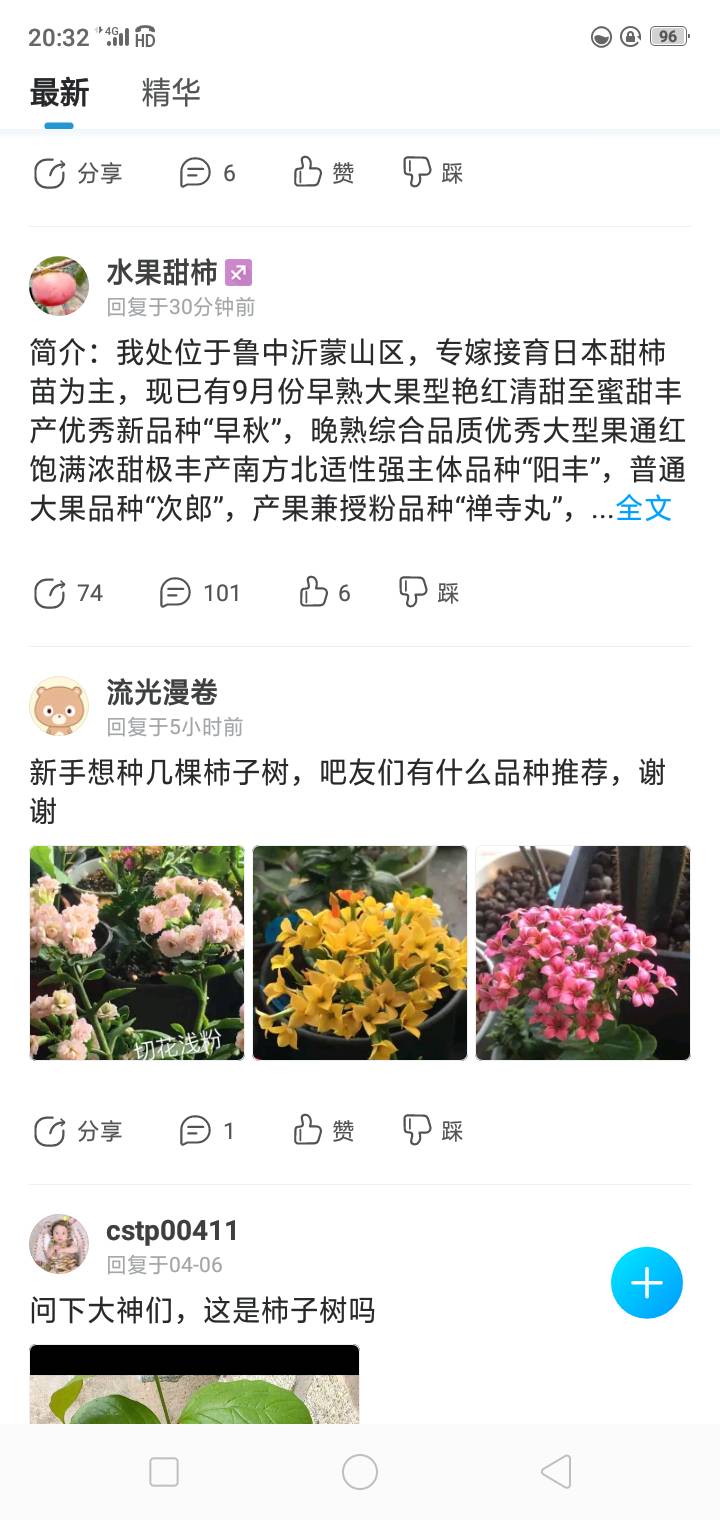Image resolution: width=720 pixels, height=1520 pixels.
Task: Dislike 水果甜柿's post
Action: (429, 593)
